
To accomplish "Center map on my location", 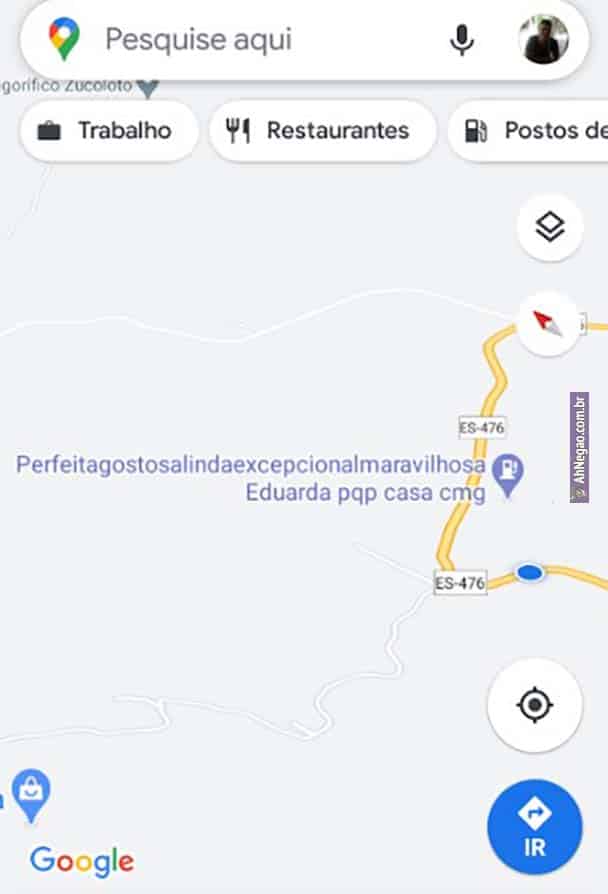I will (535, 705).
